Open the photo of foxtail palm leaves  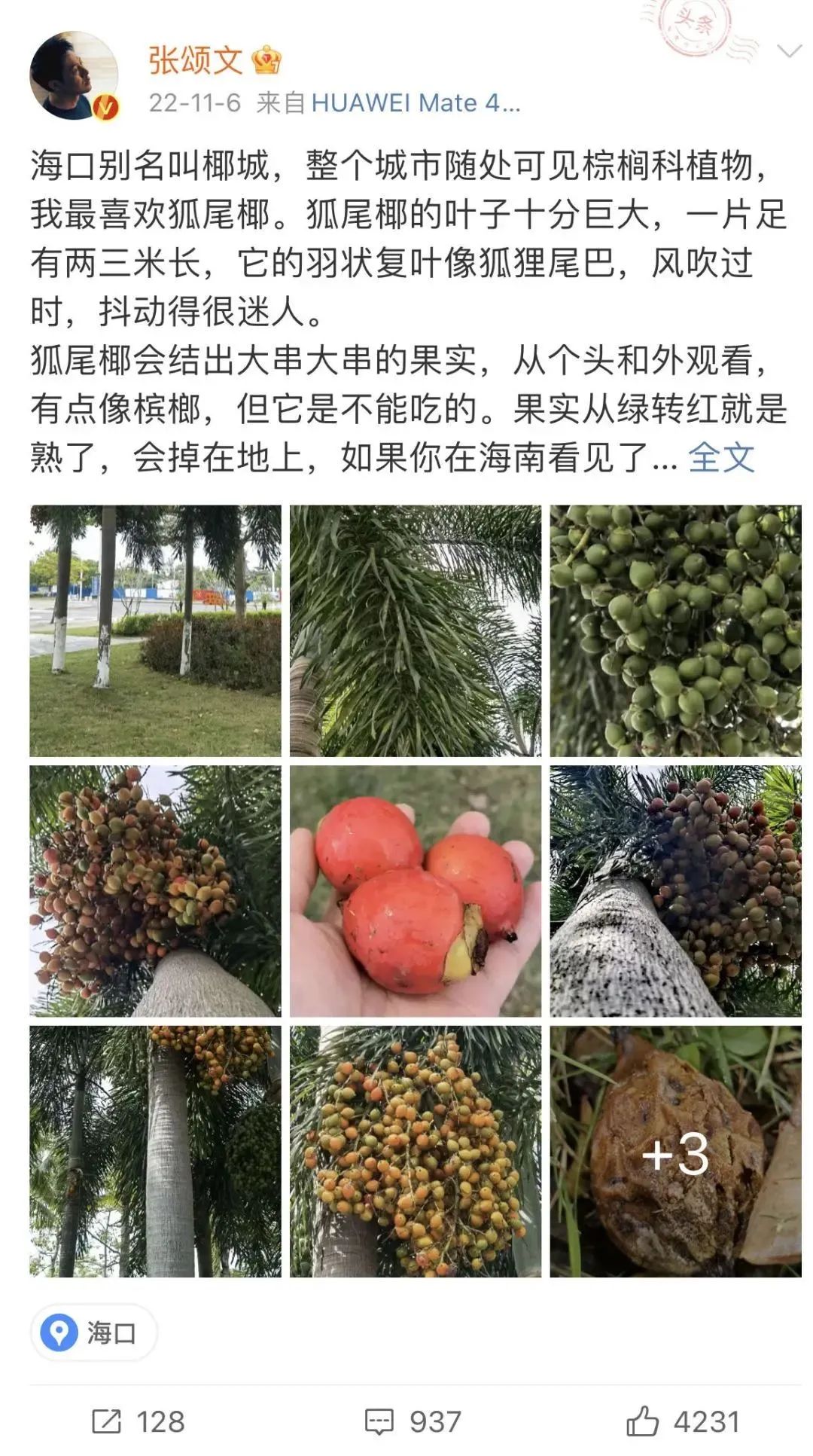(x=416, y=630)
